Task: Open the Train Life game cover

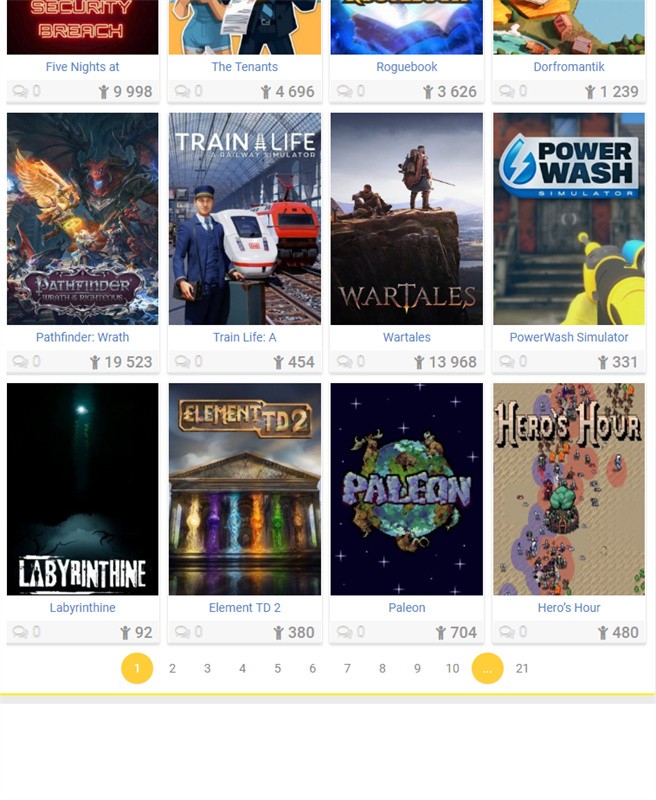Action: pos(245,218)
